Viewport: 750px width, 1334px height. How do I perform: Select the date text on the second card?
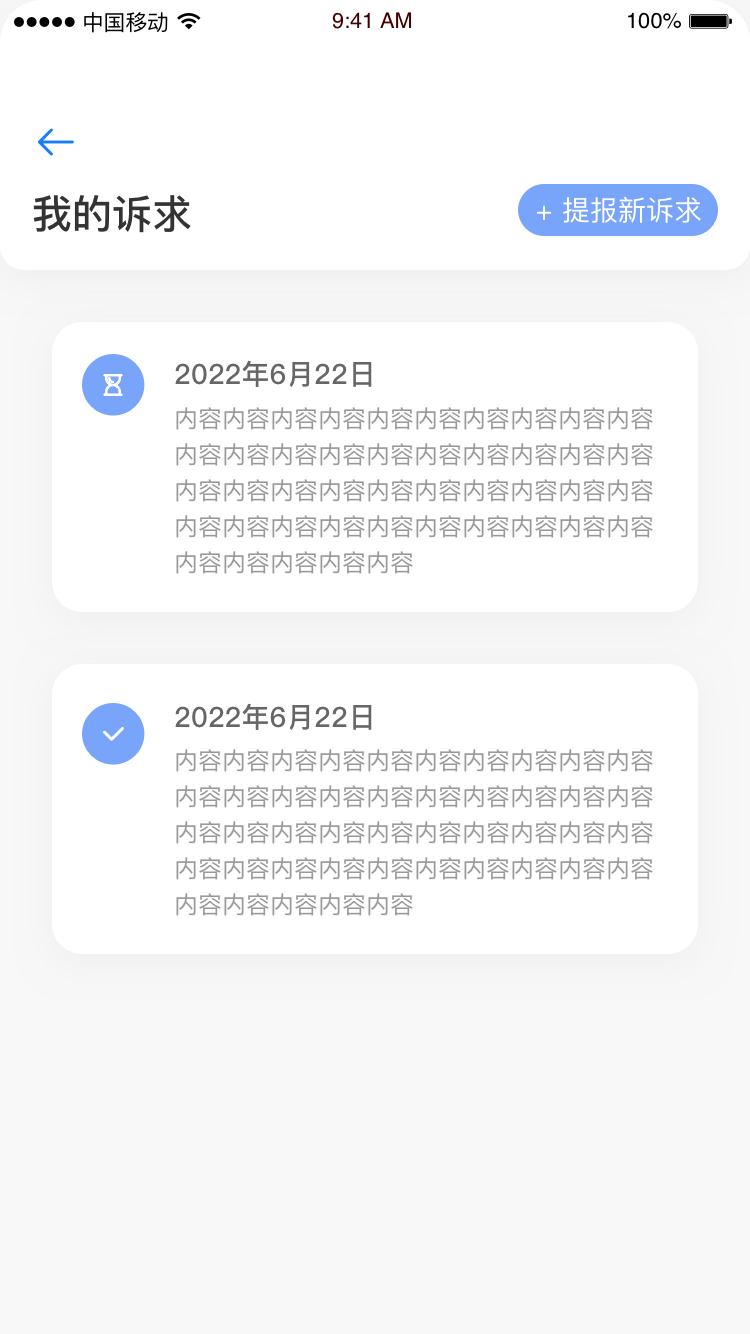[x=273, y=717]
